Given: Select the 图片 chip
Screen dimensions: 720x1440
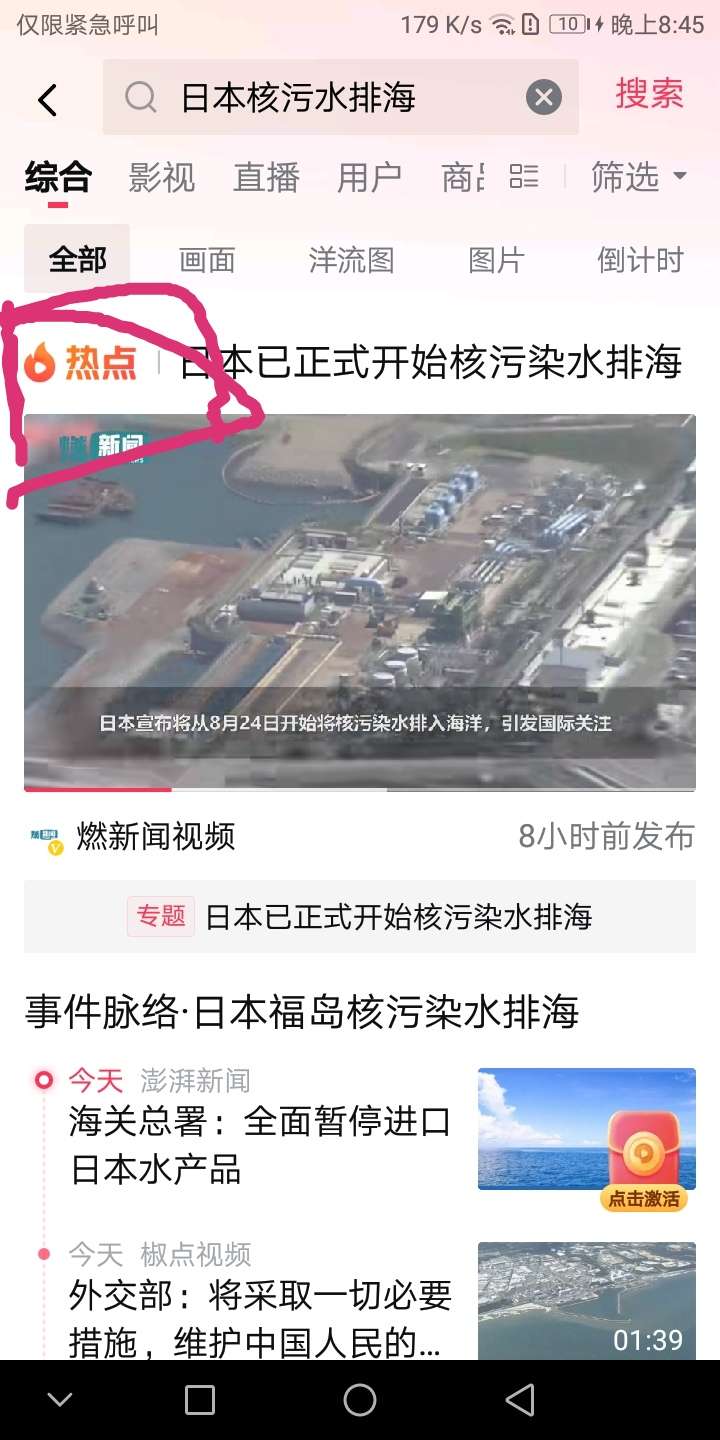Looking at the screenshot, I should pos(496,261).
